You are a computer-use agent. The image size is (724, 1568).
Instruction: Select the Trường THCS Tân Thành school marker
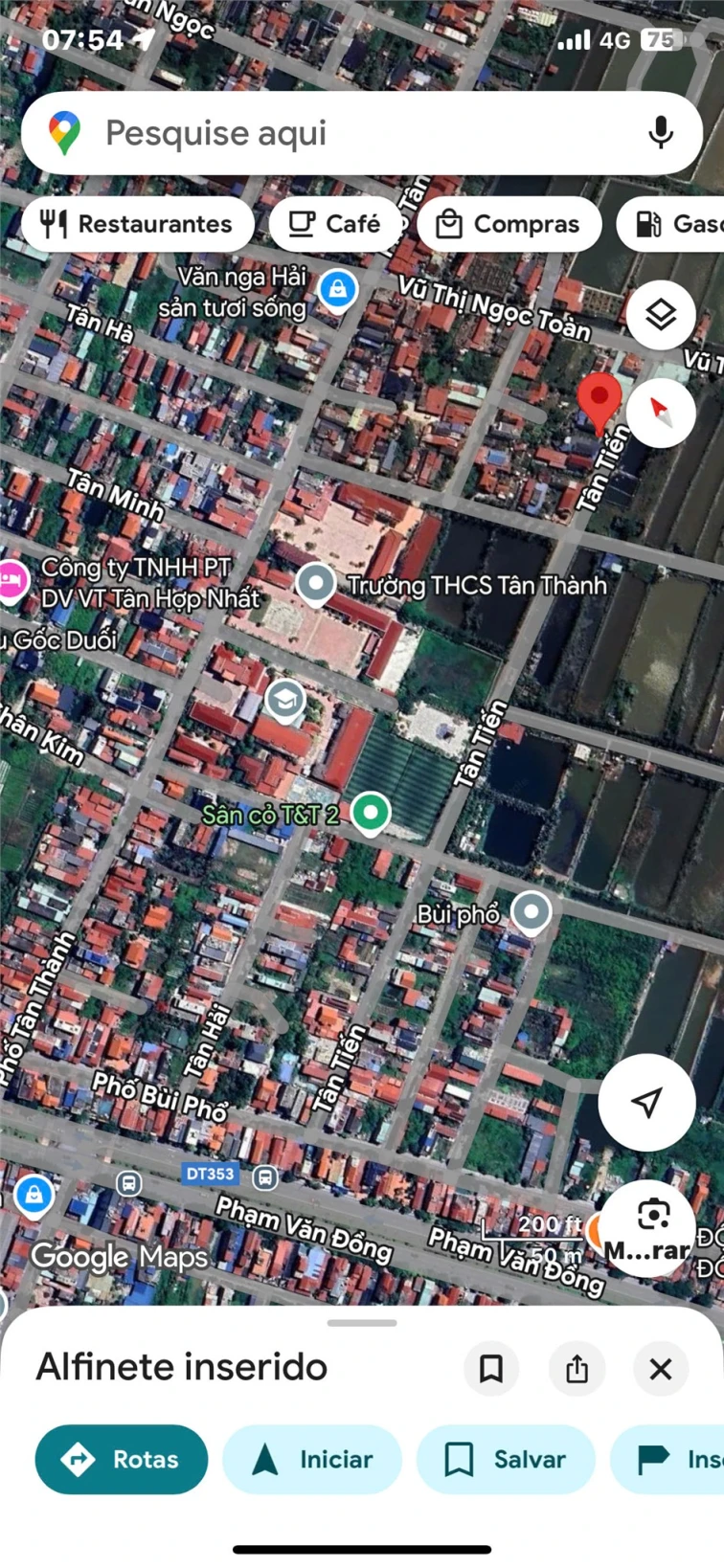coord(316,584)
